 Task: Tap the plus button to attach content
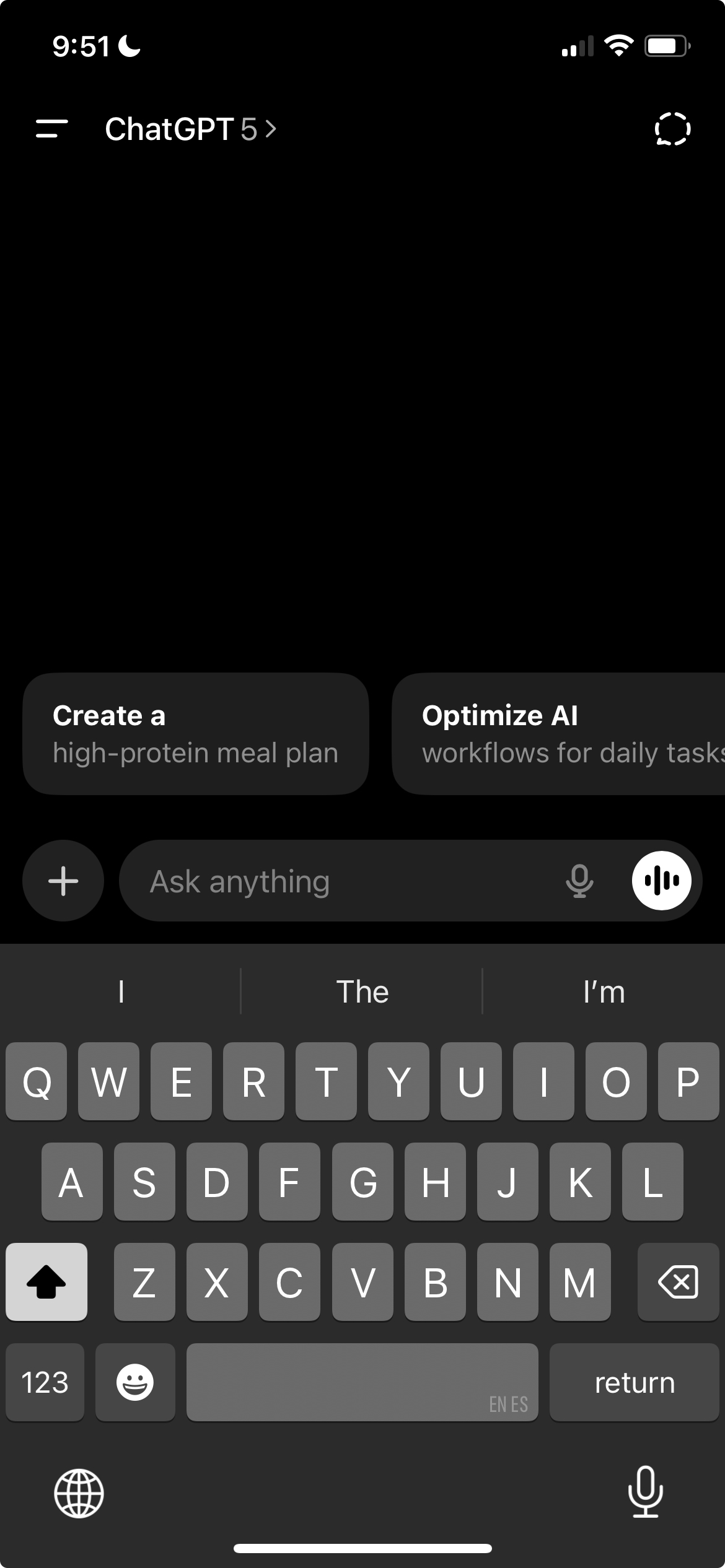[63, 881]
